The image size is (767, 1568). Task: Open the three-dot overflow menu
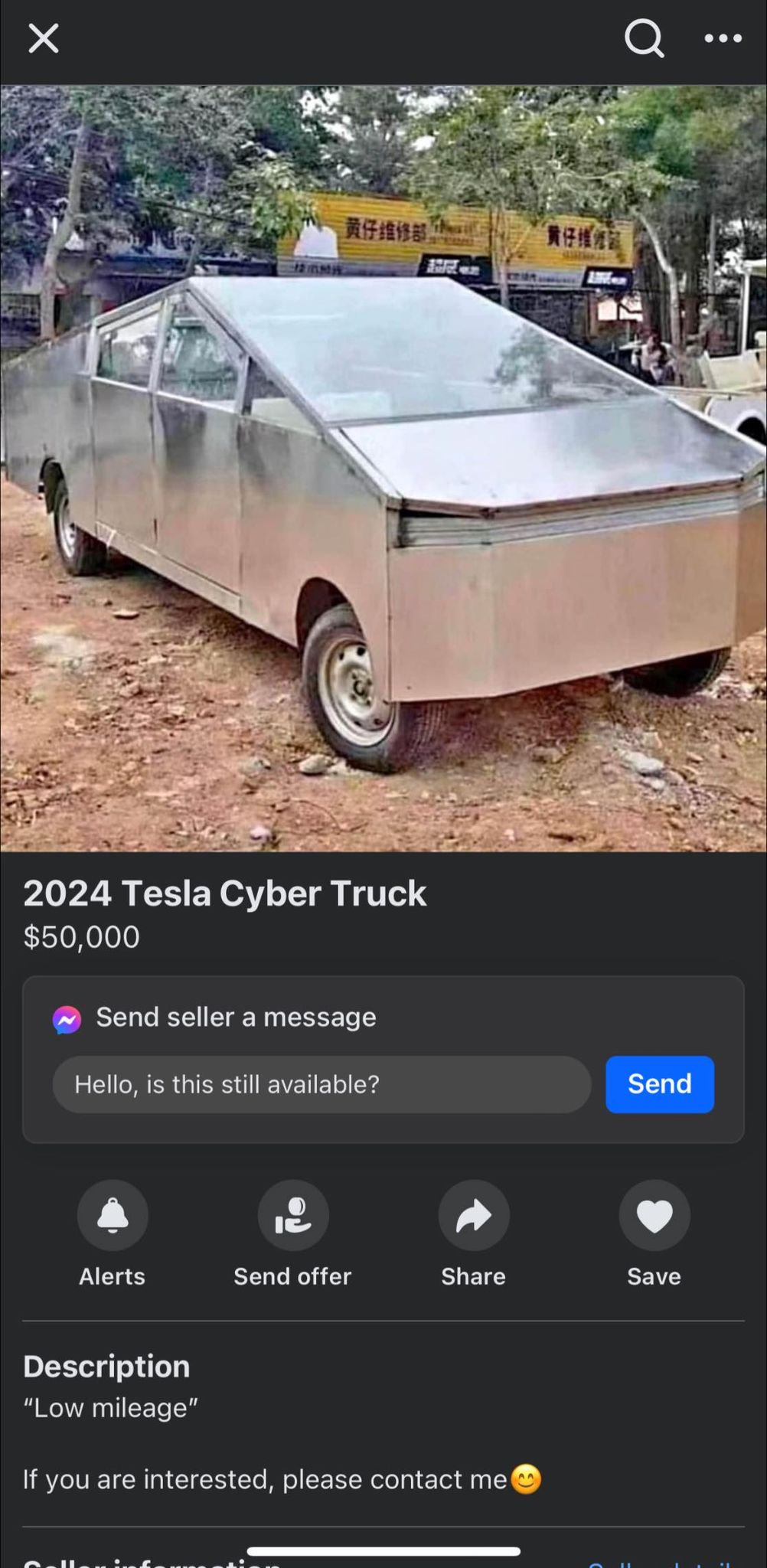point(723,38)
